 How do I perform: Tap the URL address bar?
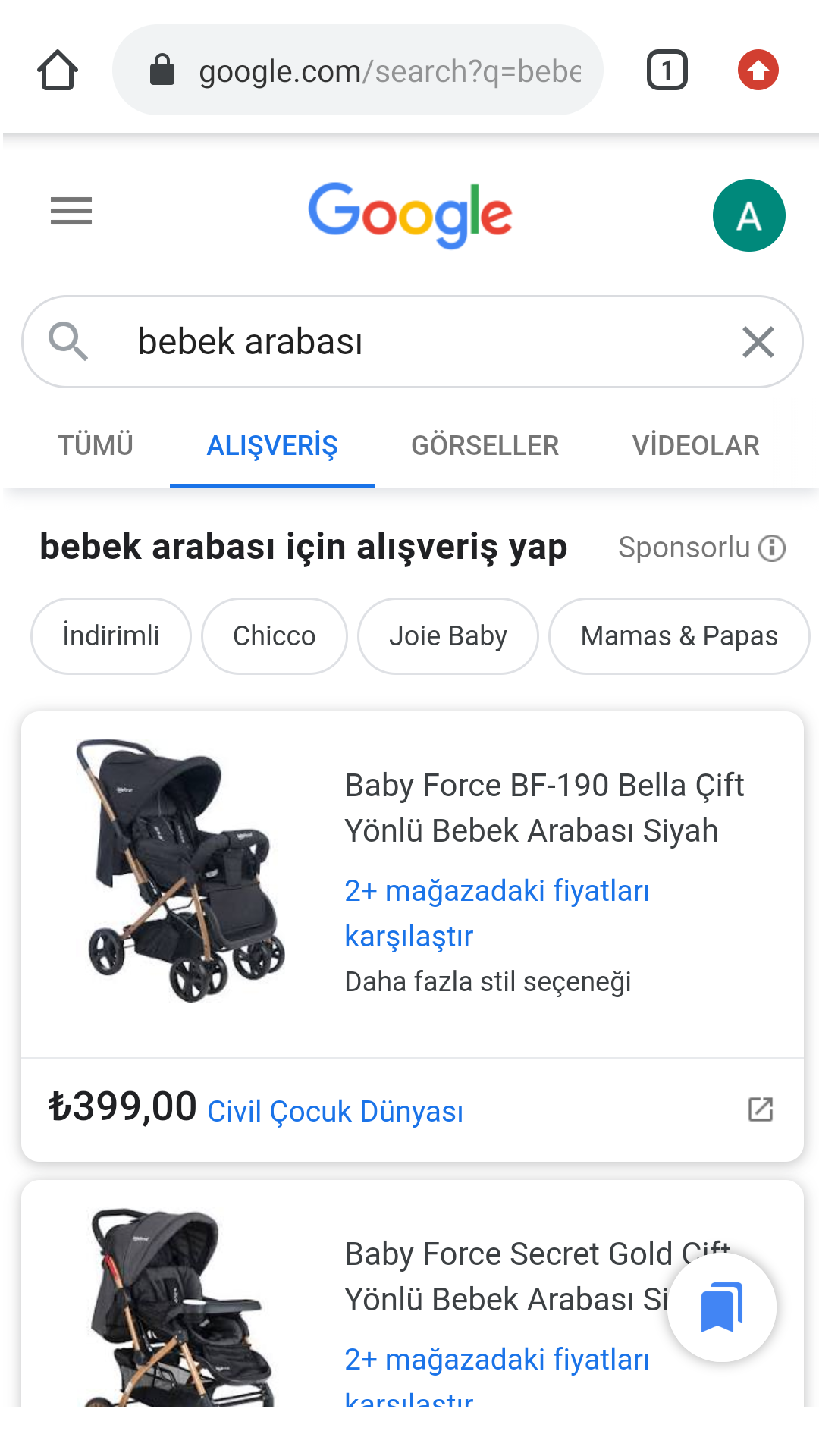coord(357,71)
